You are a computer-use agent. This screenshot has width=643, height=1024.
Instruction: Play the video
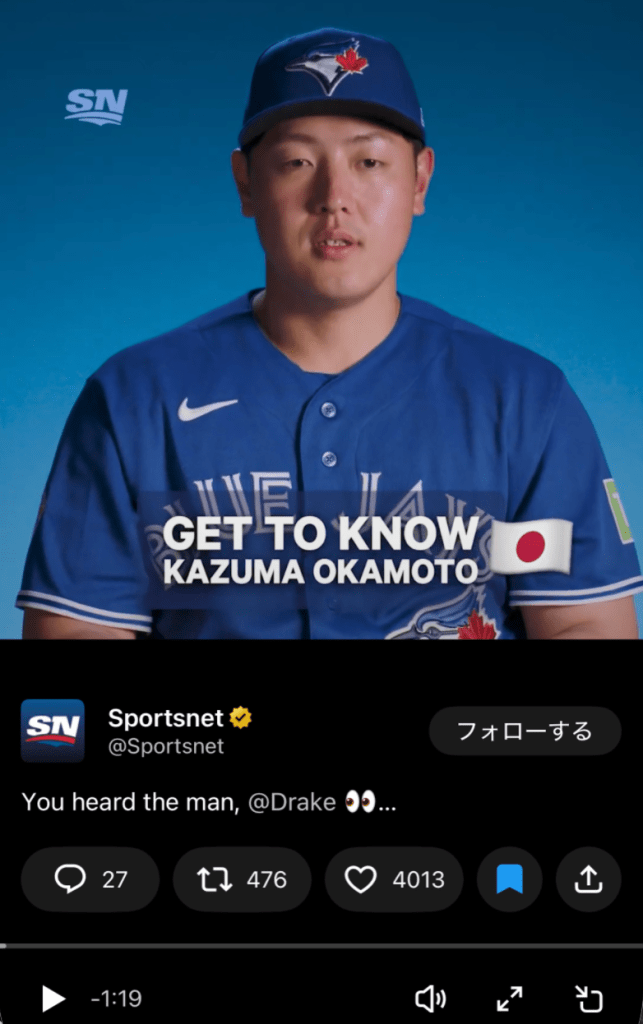click(53, 998)
